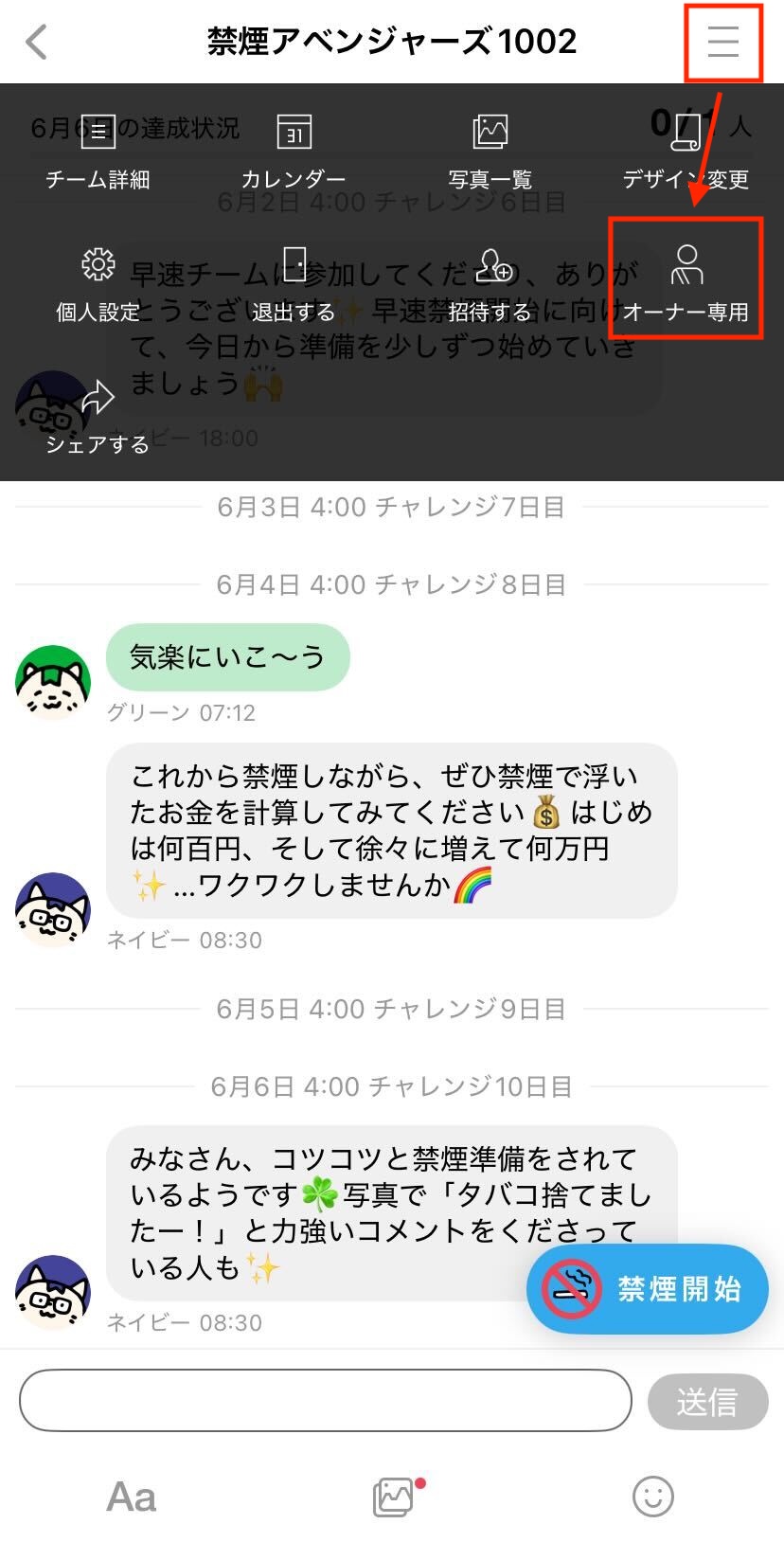Open the emoji smiley picker
784x1542 pixels.
pyautogui.click(x=653, y=1497)
